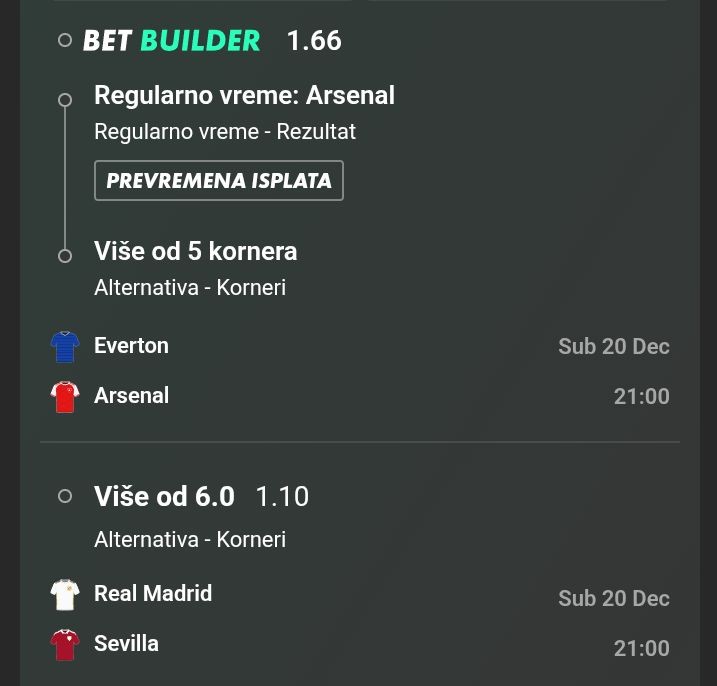The height and width of the screenshot is (686, 717).
Task: Tap the Prevremena Isplata badge
Action: 218,181
